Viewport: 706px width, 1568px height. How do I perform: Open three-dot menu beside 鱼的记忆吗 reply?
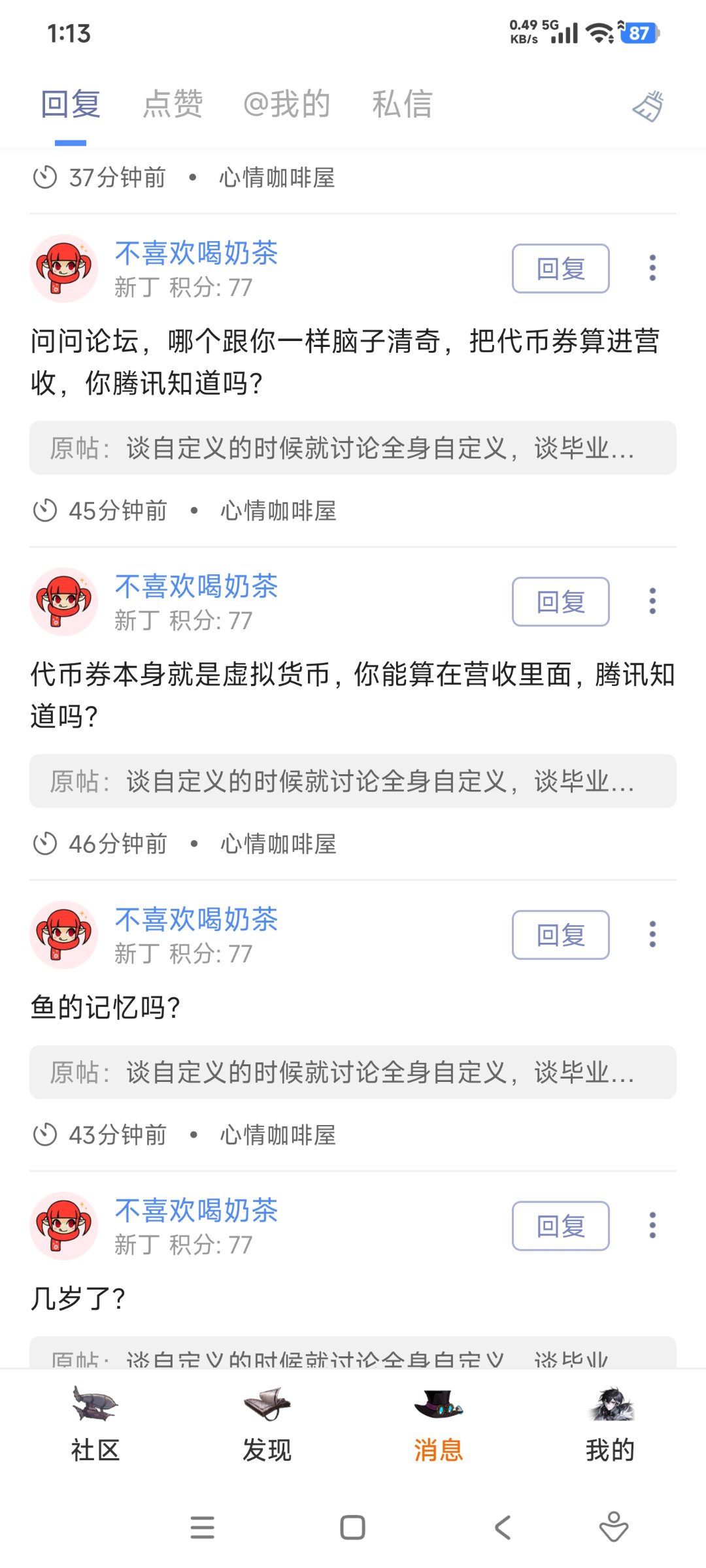tap(652, 934)
